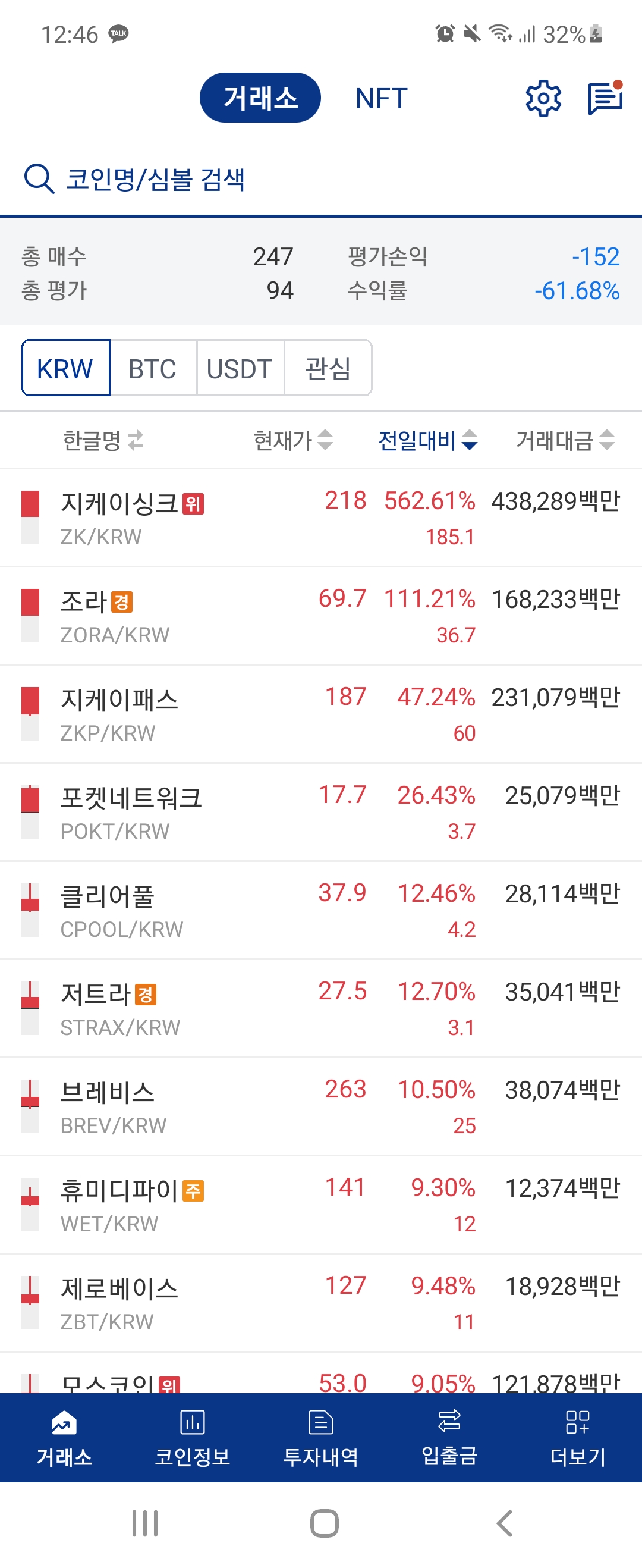Tap the system back button
Screen dimensions: 642x1568
[504, 1523]
